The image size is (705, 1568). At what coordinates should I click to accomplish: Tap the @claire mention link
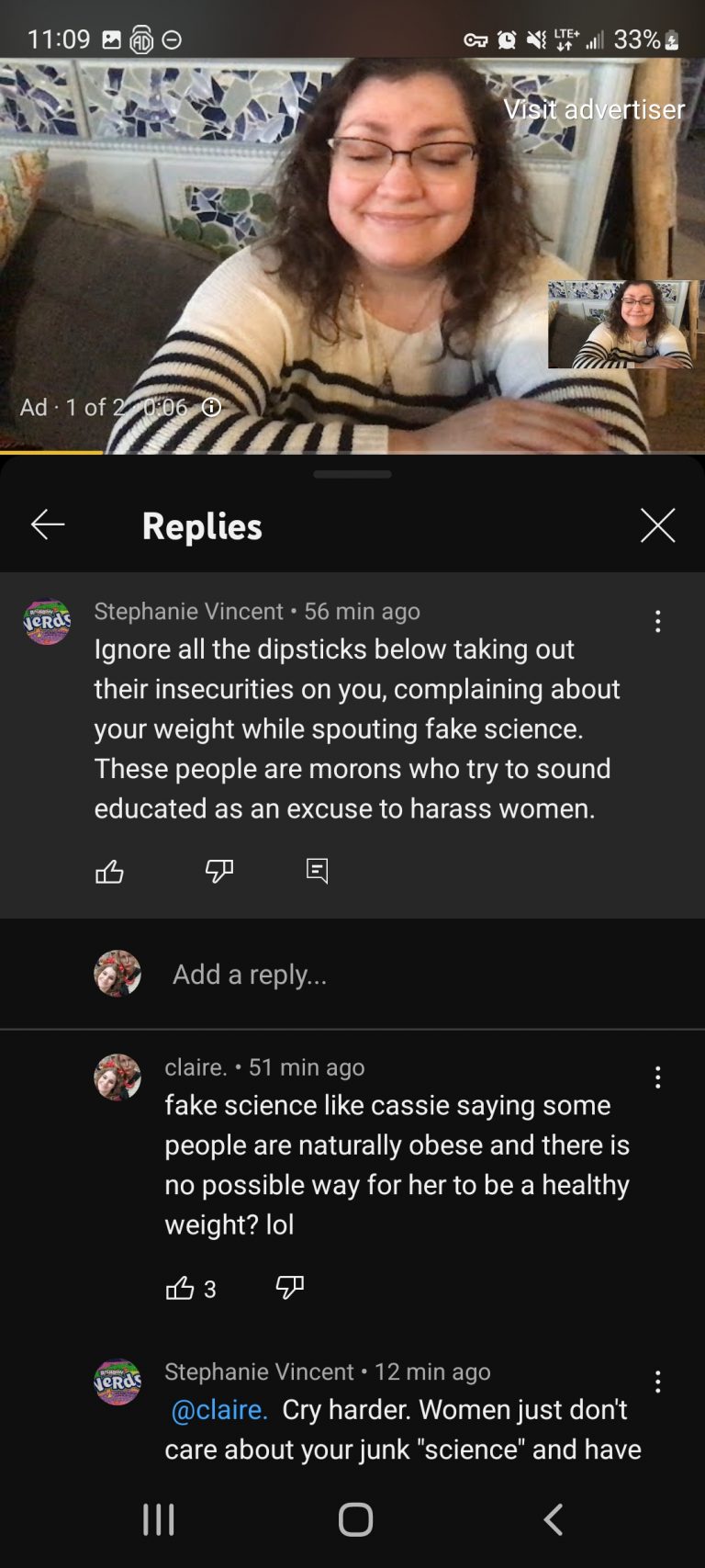pos(219,1409)
